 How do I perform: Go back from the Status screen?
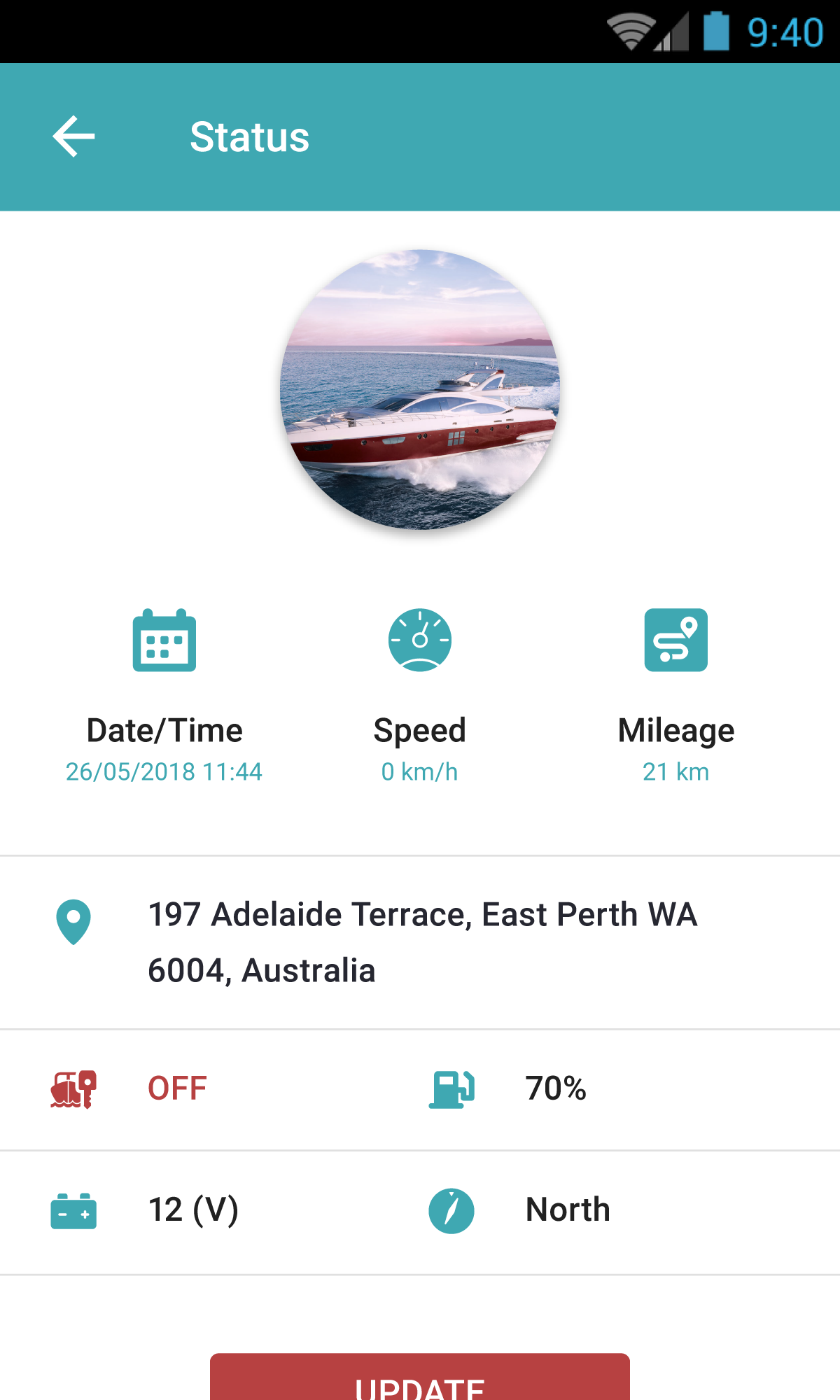(x=73, y=136)
